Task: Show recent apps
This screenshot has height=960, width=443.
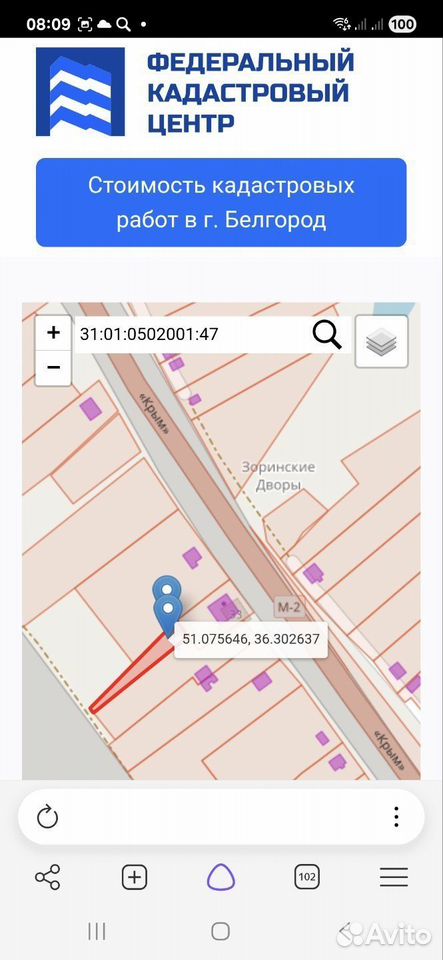Action: (x=97, y=932)
